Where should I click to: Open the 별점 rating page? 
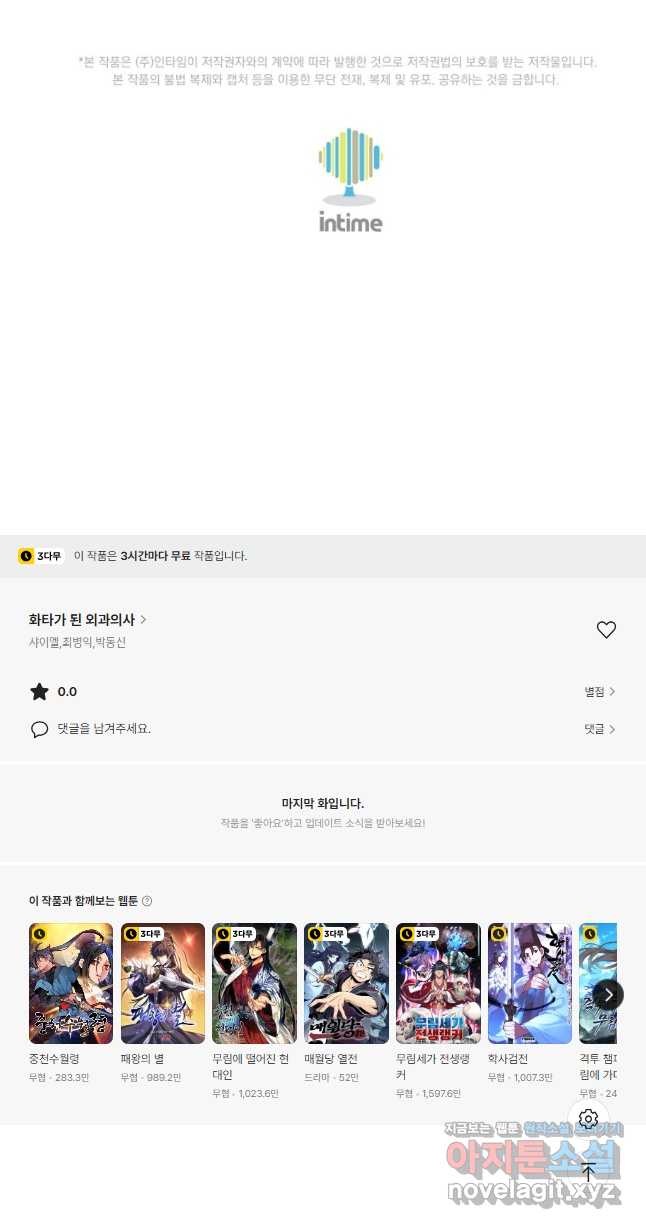pyautogui.click(x=600, y=692)
